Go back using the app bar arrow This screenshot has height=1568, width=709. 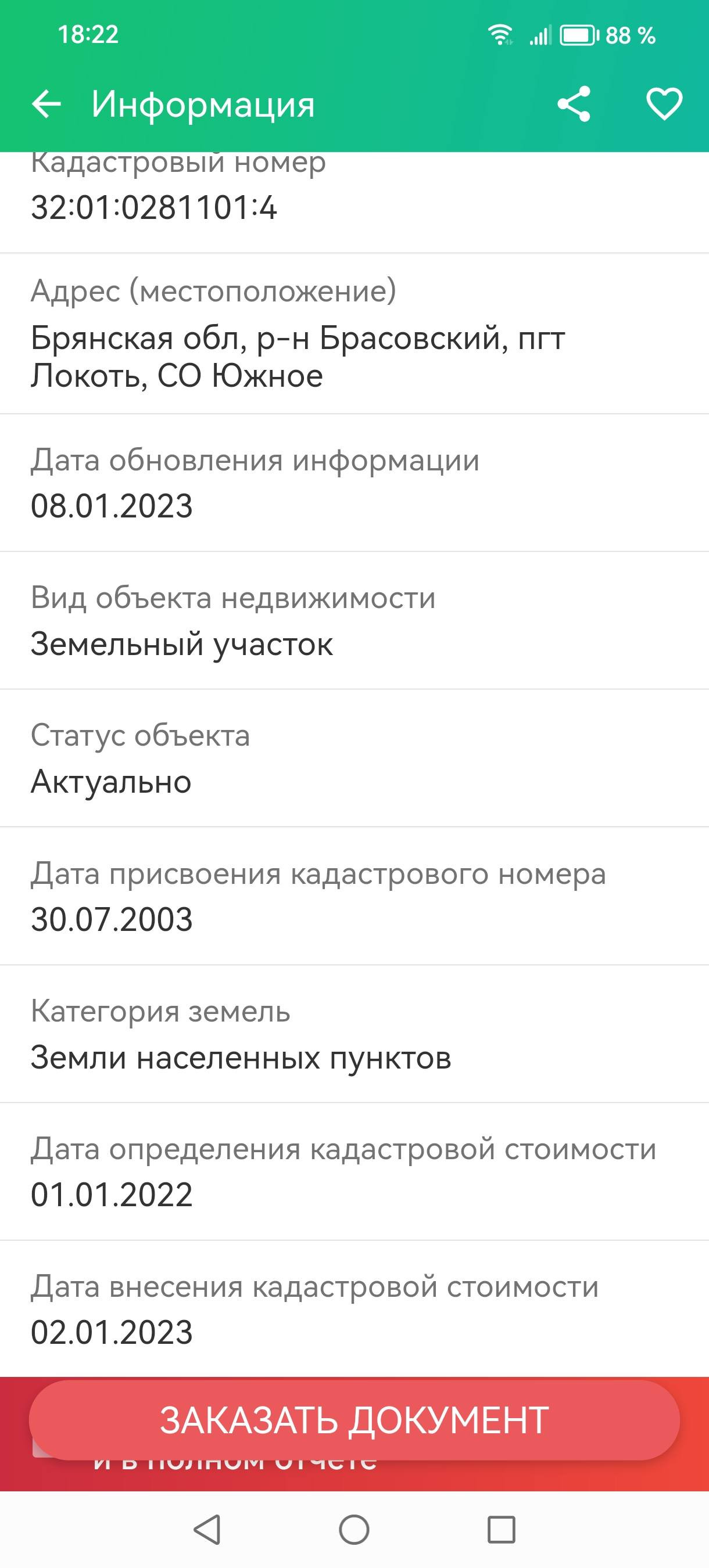(46, 104)
